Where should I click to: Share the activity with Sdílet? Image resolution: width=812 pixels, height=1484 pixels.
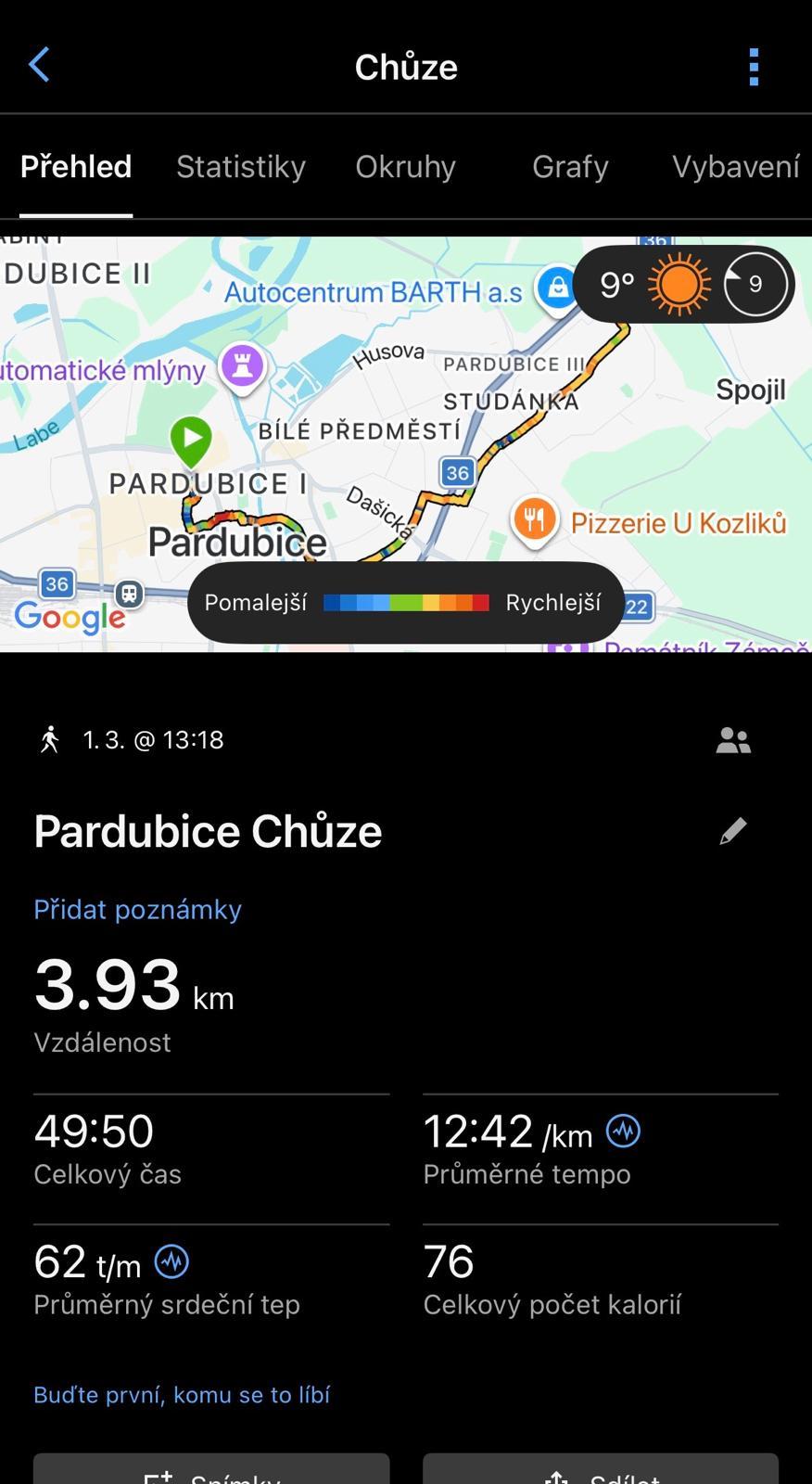pyautogui.click(x=601, y=1472)
